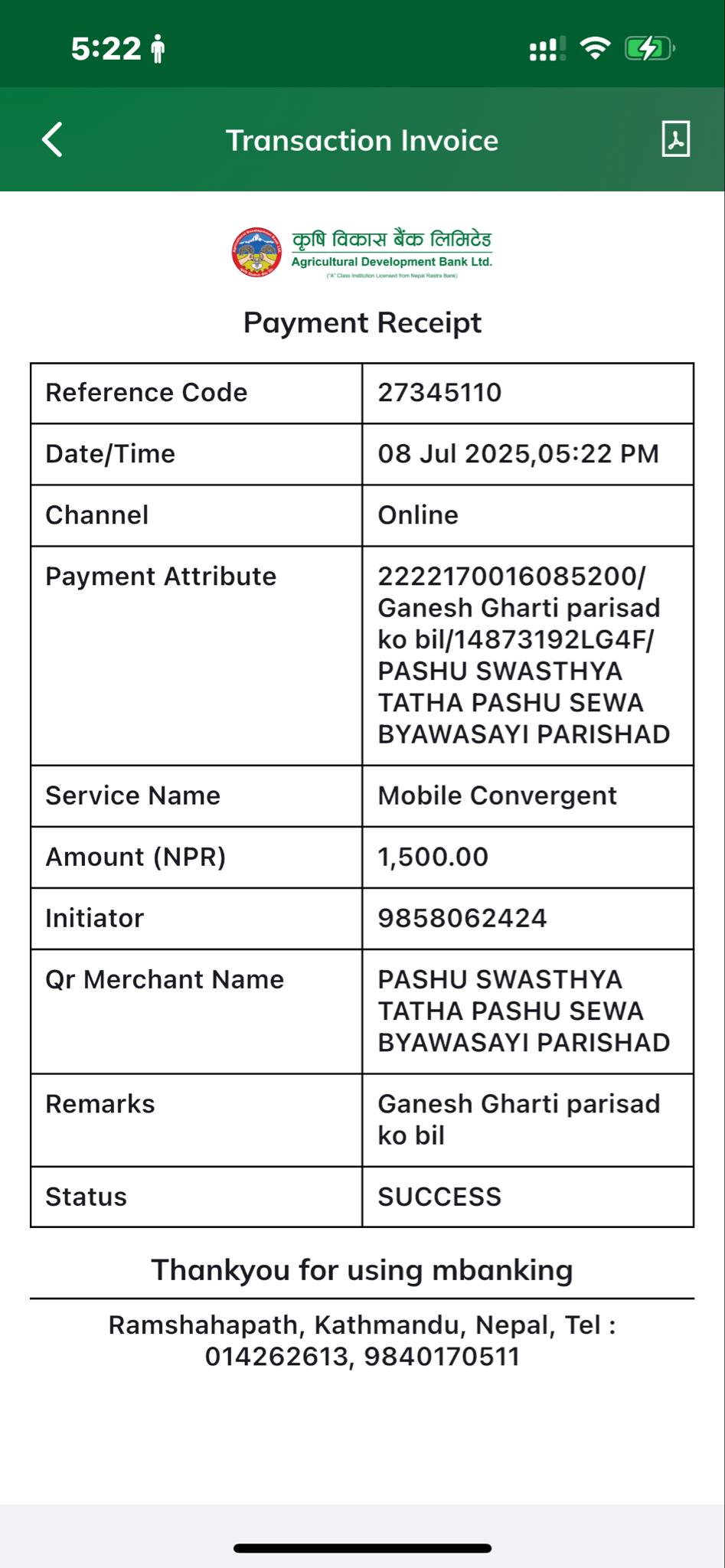Download the receipt as PDF

click(x=675, y=139)
